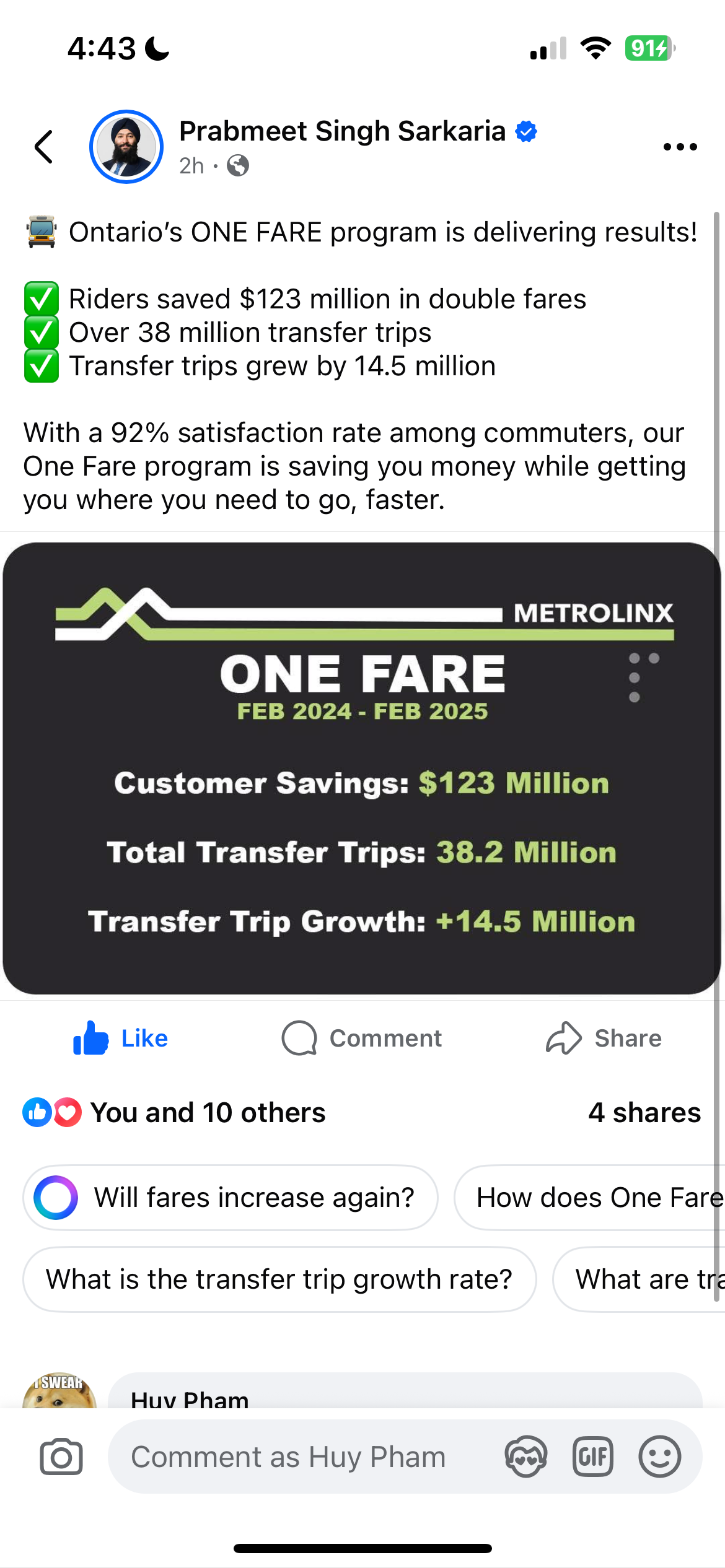This screenshot has width=725, height=1568.
Task: Open Prabmeet Singh Sarkaria's profile picture
Action: tap(126, 147)
